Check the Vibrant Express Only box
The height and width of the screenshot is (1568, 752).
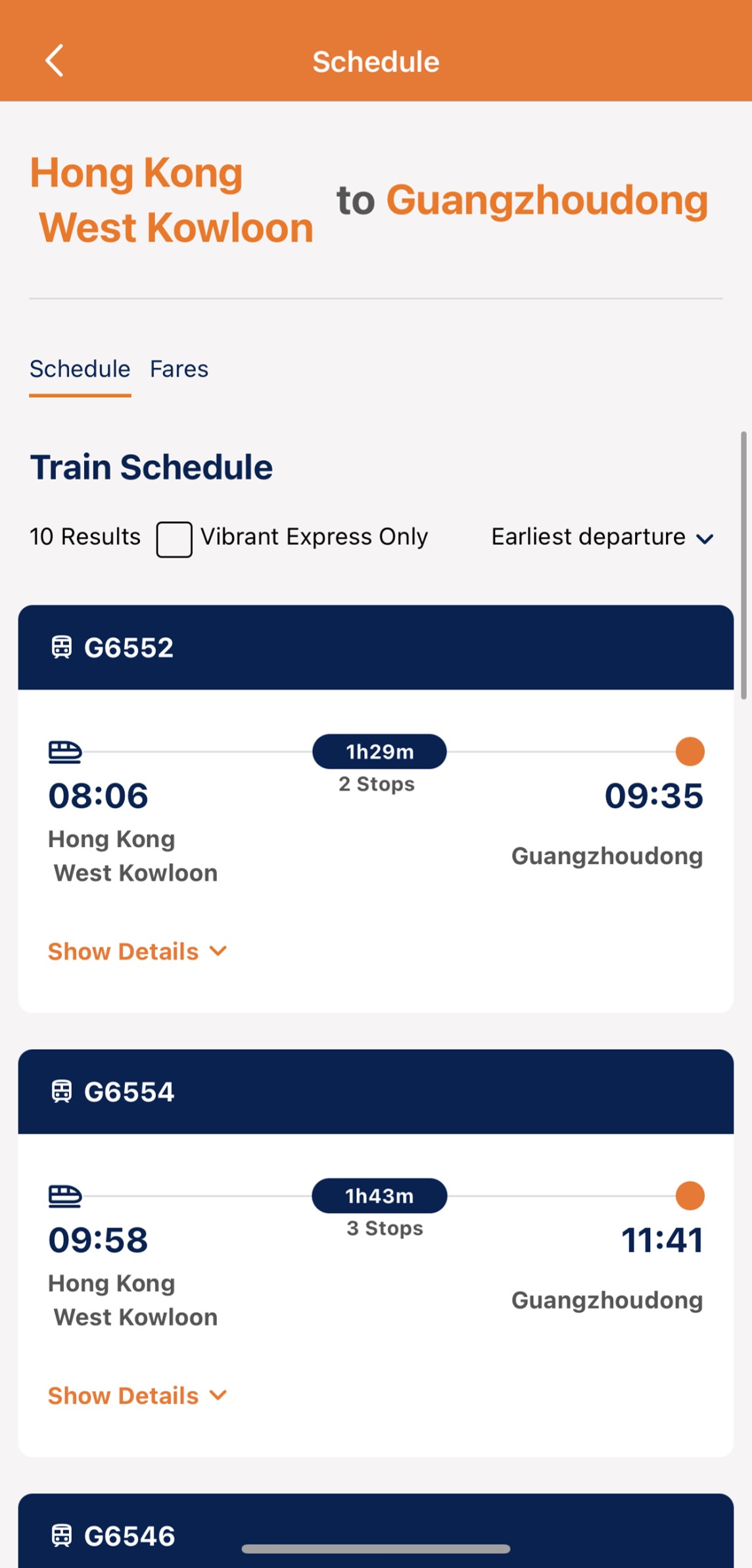[x=174, y=539]
